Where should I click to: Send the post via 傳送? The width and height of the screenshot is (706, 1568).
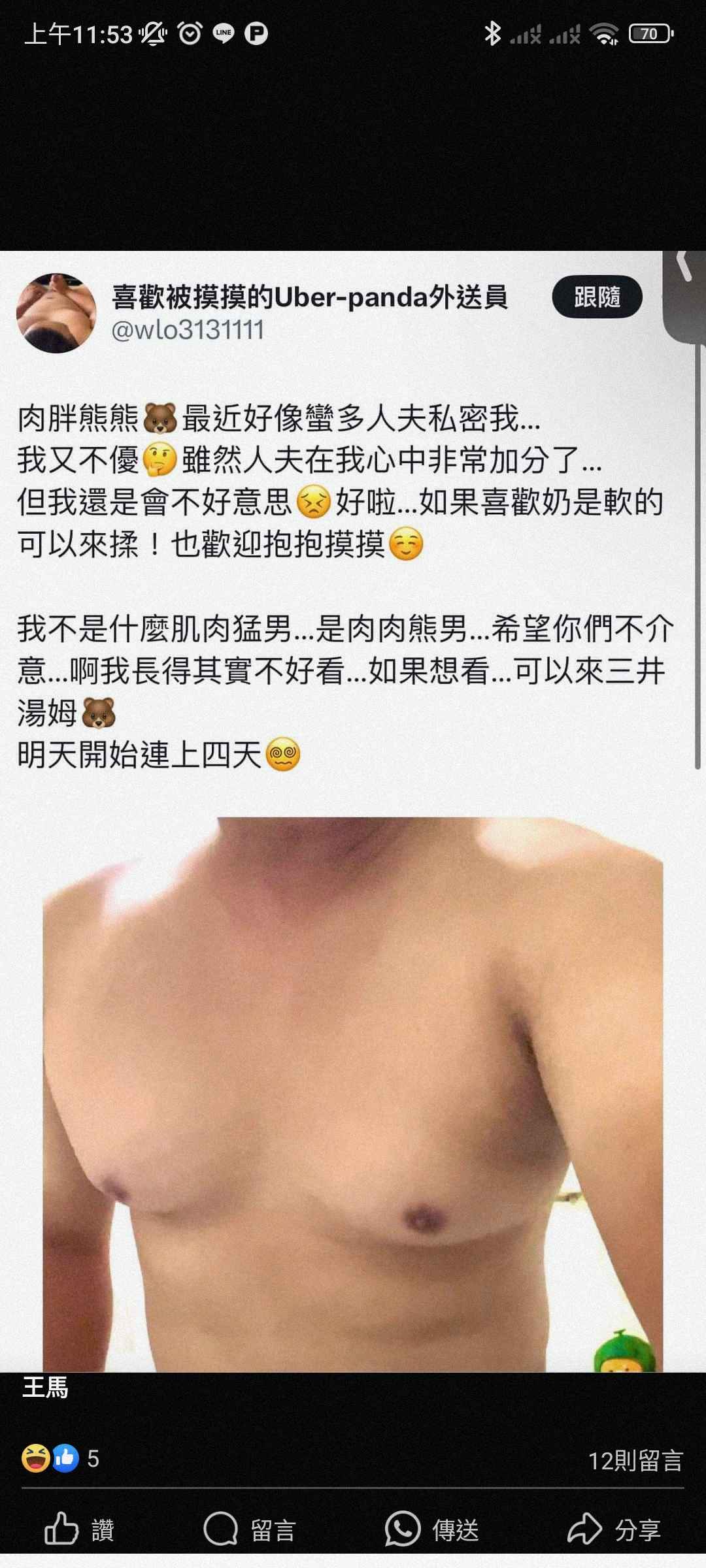click(432, 1529)
